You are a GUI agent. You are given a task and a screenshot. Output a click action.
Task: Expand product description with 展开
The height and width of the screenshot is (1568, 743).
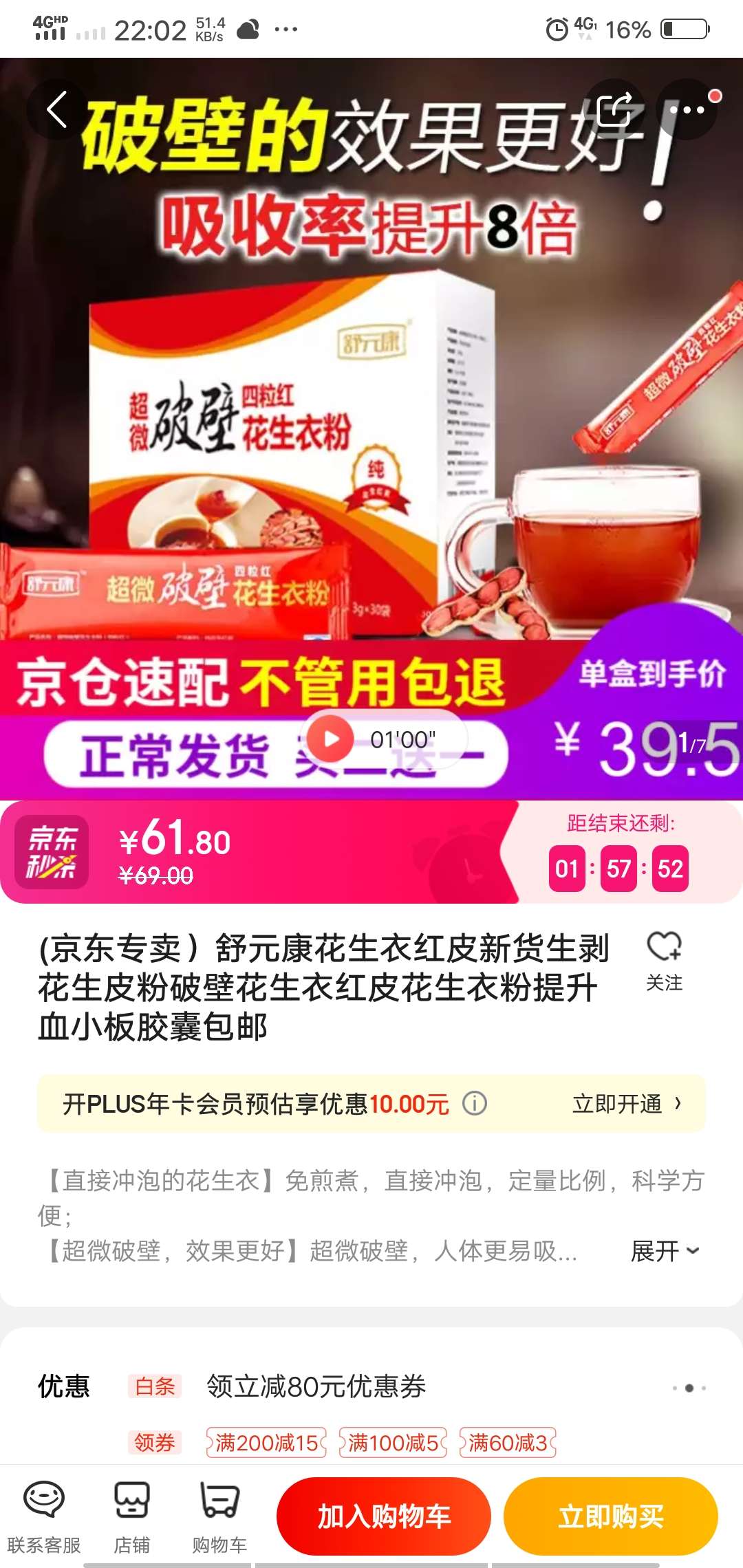click(x=665, y=1251)
